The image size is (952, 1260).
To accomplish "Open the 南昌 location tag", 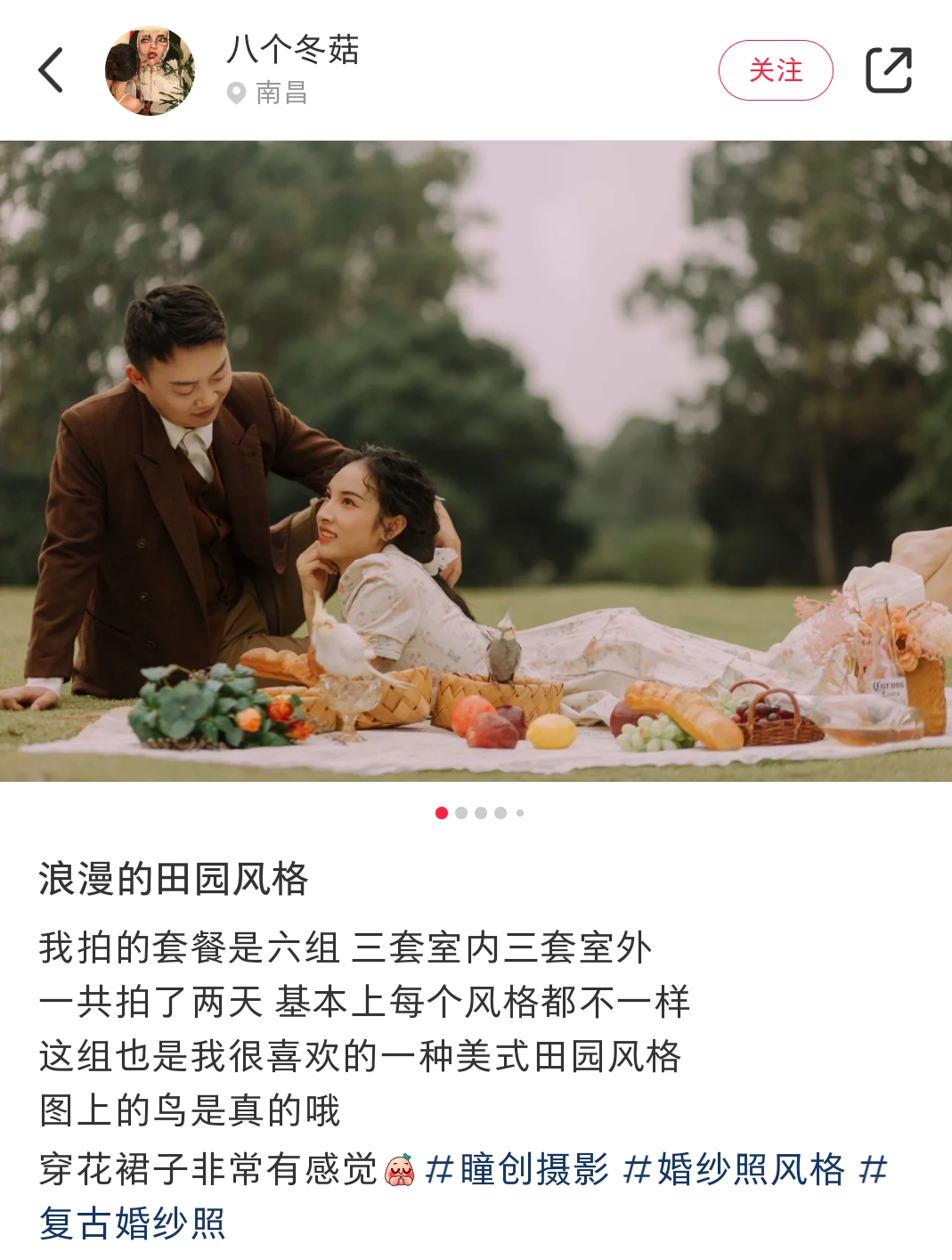I will point(269,93).
